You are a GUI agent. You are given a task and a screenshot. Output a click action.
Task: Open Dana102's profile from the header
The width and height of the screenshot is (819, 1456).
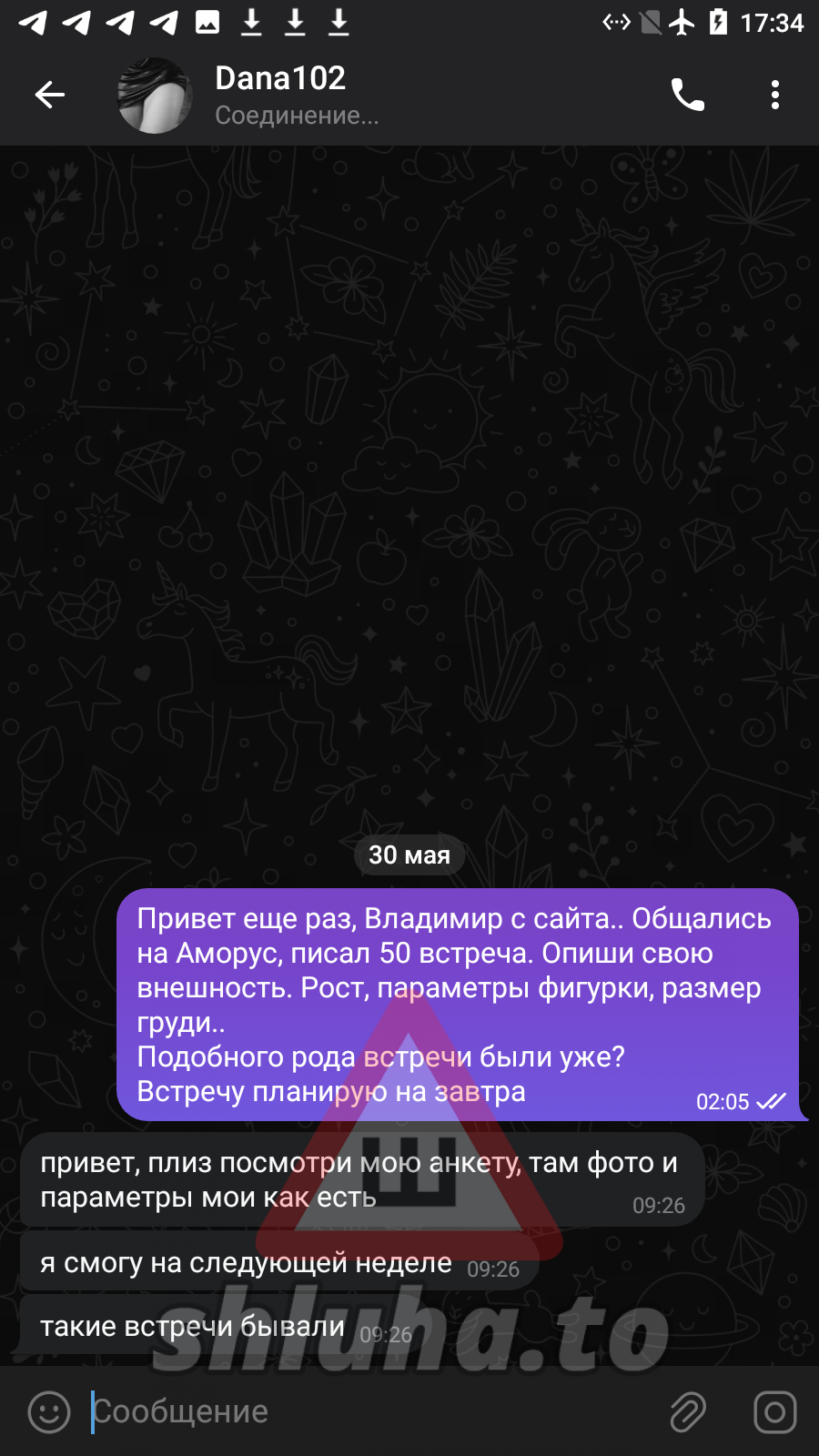tap(280, 95)
